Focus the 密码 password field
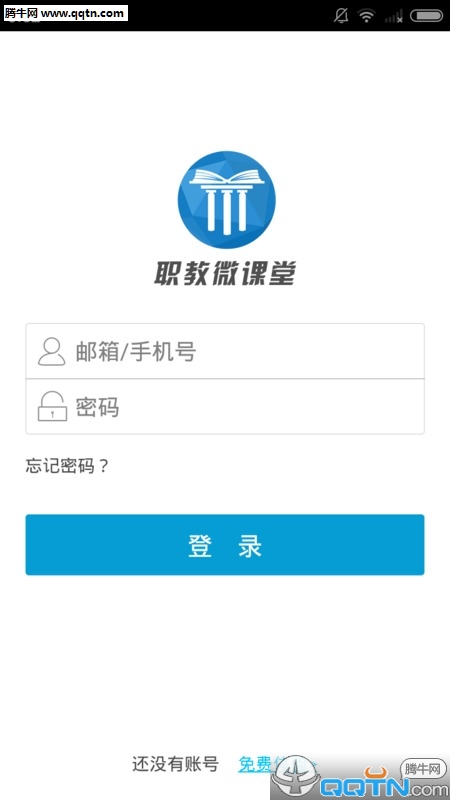The width and height of the screenshot is (450, 800). tap(225, 407)
